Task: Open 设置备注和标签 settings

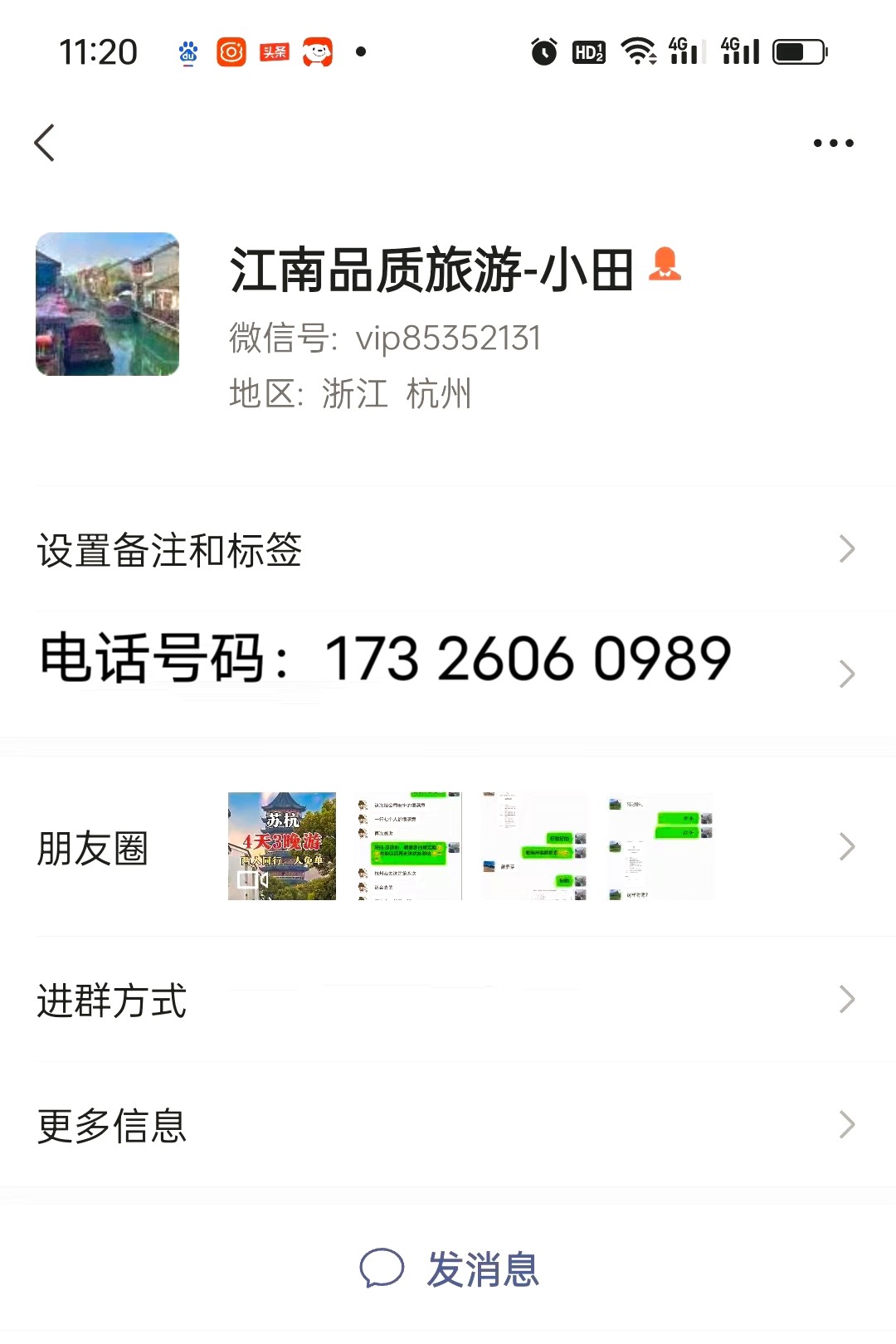Action: coord(448,549)
